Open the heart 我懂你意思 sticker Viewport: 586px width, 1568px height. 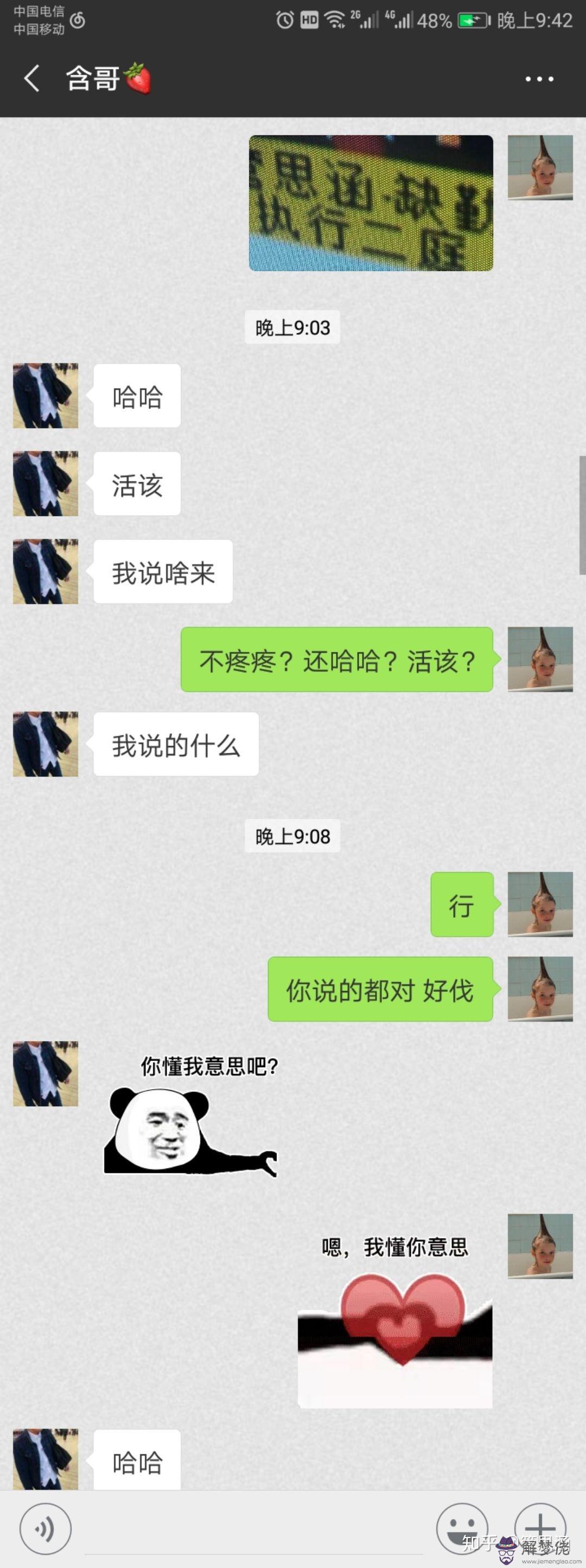[396, 1327]
